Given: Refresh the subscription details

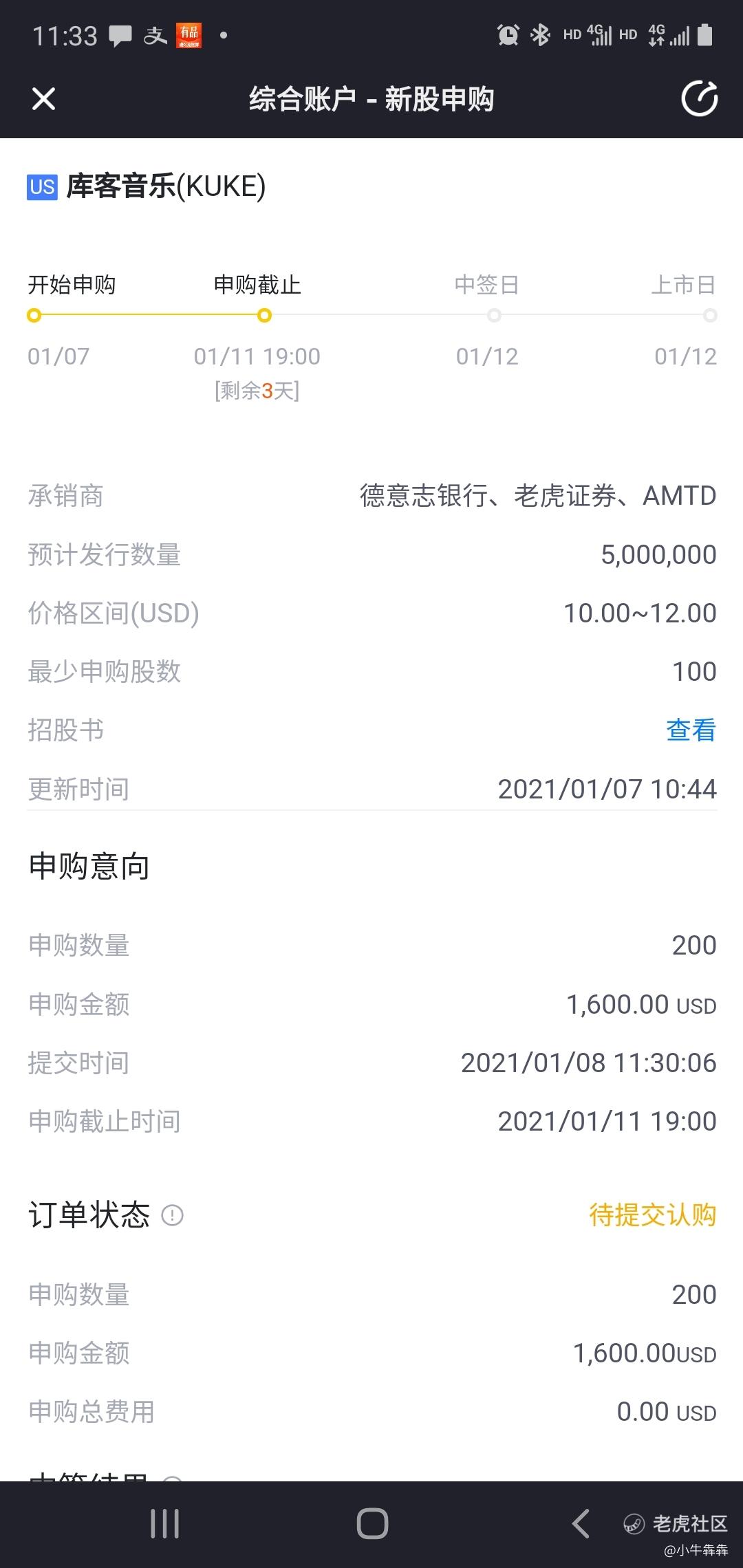Looking at the screenshot, I should click(x=699, y=98).
